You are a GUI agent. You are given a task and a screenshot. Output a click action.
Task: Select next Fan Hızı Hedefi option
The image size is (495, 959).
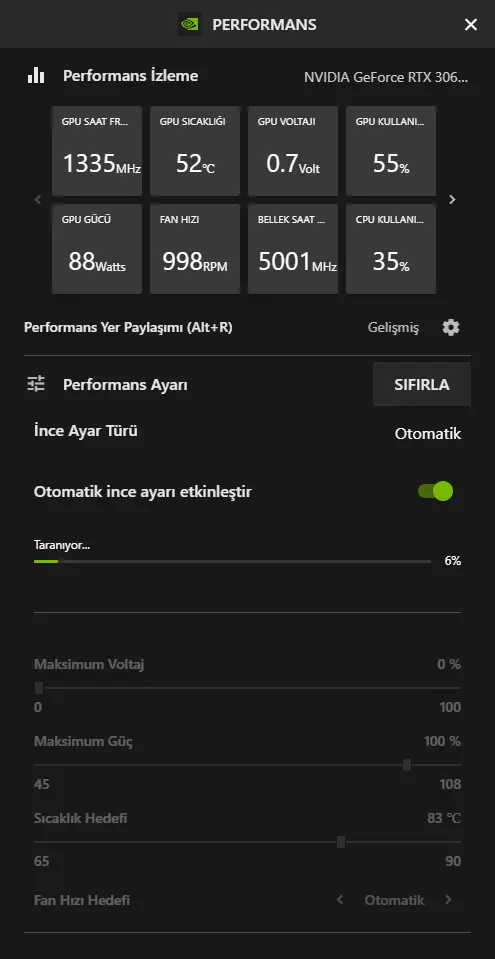448,900
